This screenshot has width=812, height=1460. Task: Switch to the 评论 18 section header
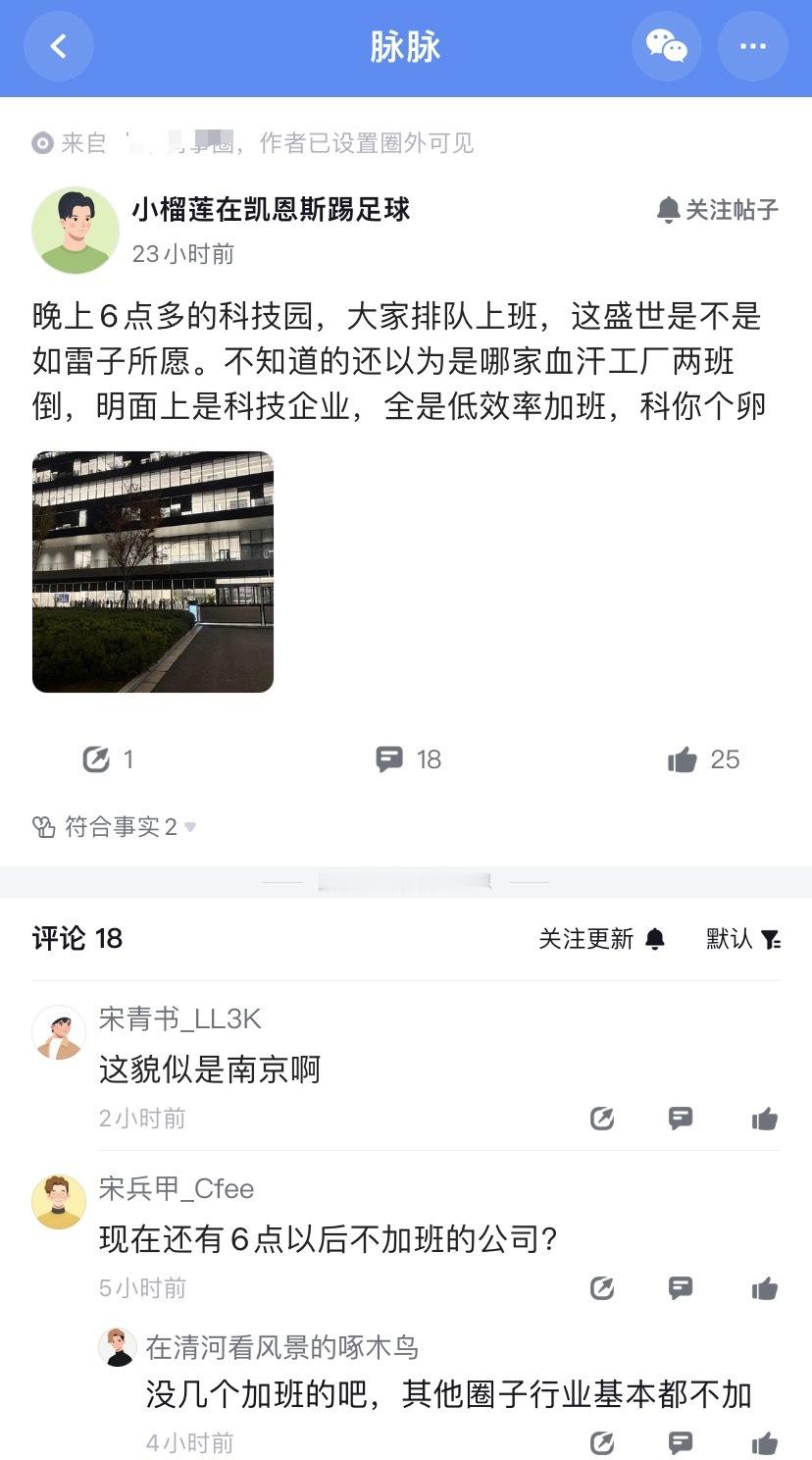(76, 939)
